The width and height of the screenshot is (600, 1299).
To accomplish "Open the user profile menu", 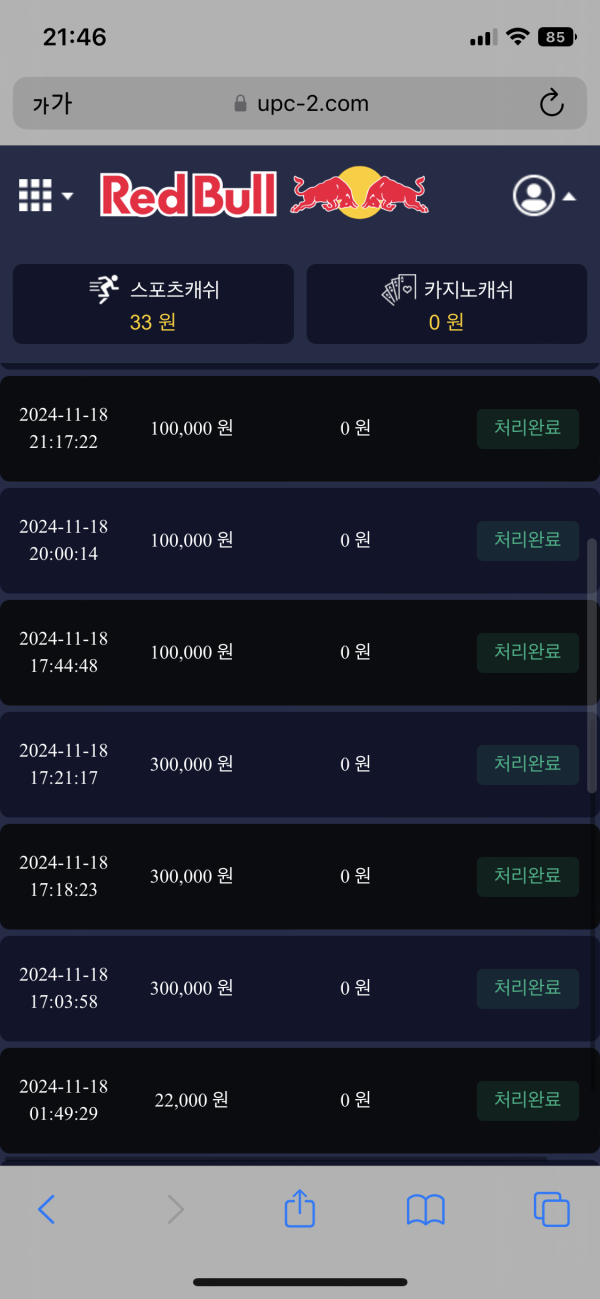I will [543, 196].
